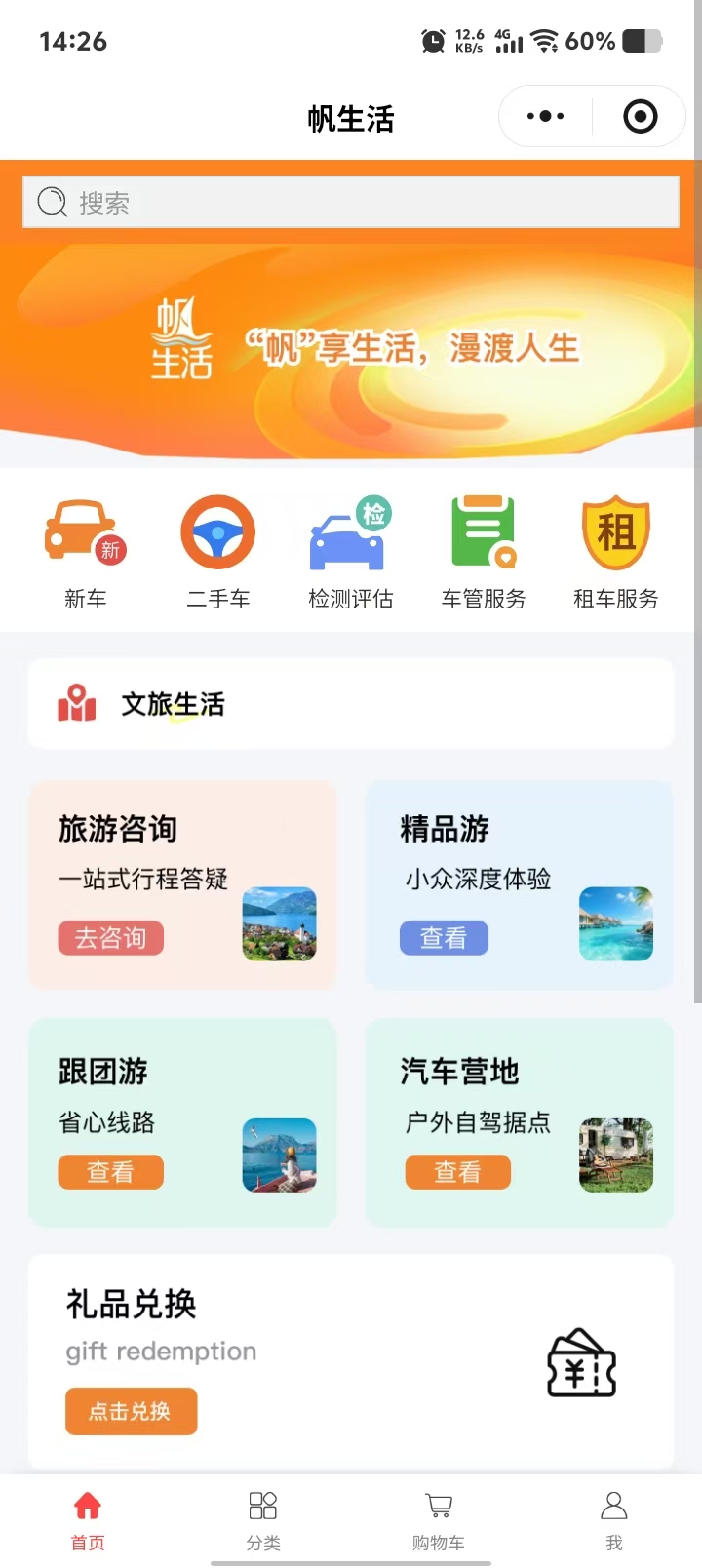The height and width of the screenshot is (1568, 702).
Task: Open the mini program overflow menu
Action: 545,117
